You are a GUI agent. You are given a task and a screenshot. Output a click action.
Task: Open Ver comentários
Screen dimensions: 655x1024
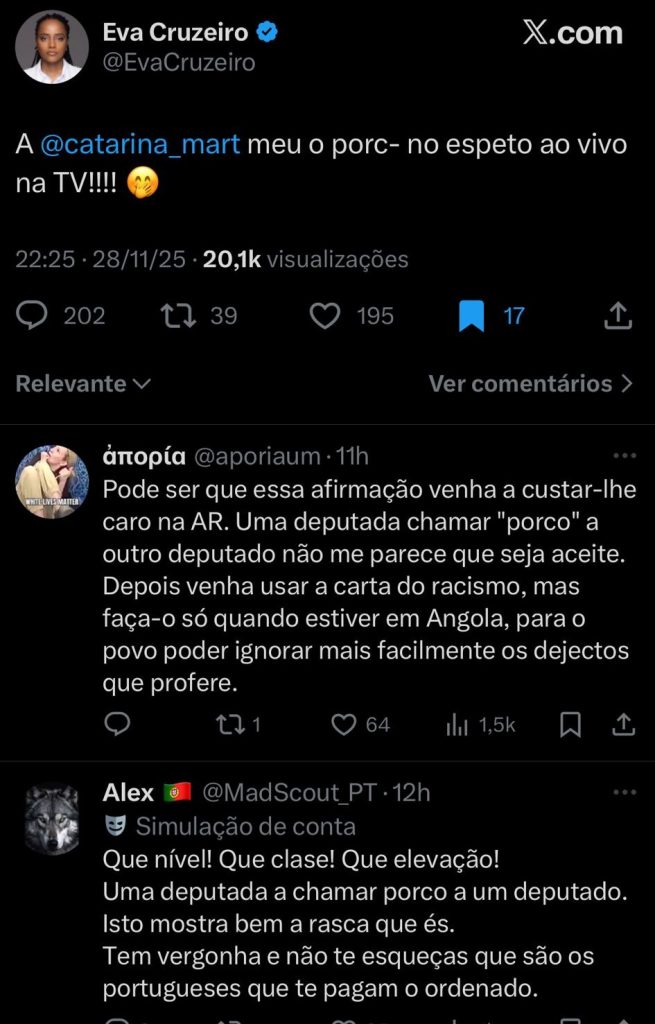[x=531, y=384]
